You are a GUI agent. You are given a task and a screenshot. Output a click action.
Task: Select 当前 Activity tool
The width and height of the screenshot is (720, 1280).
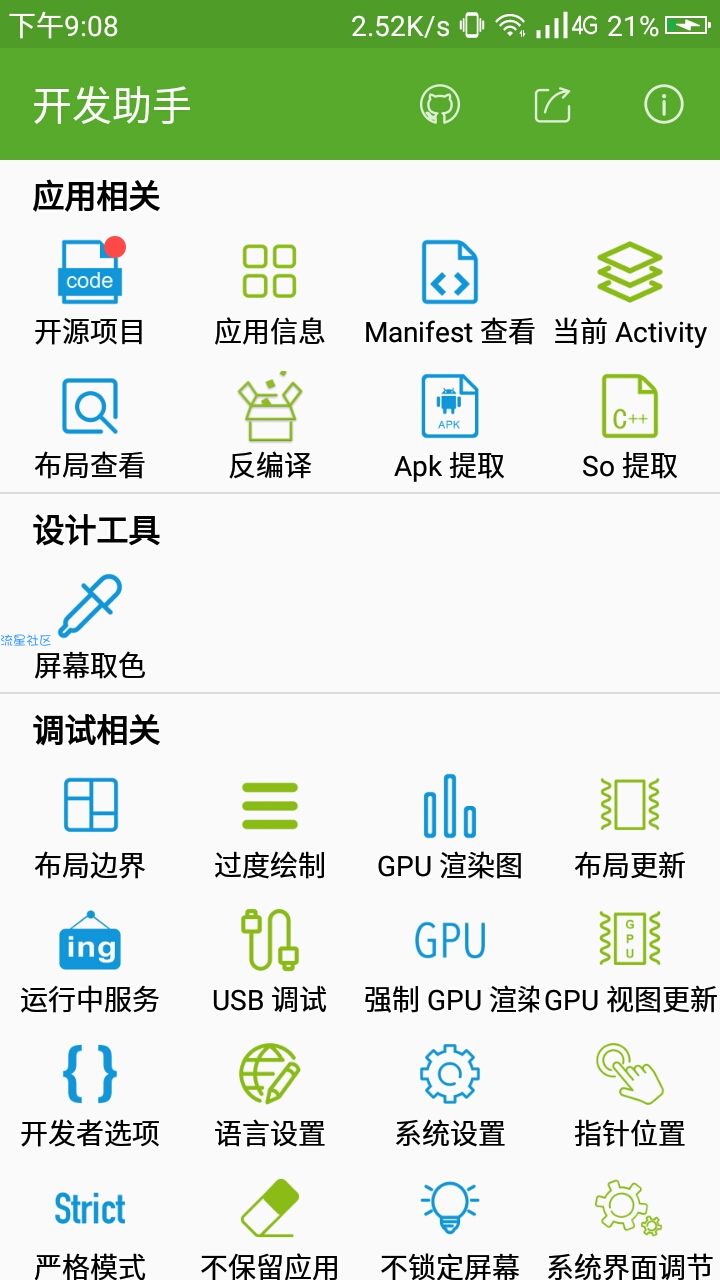tap(630, 291)
